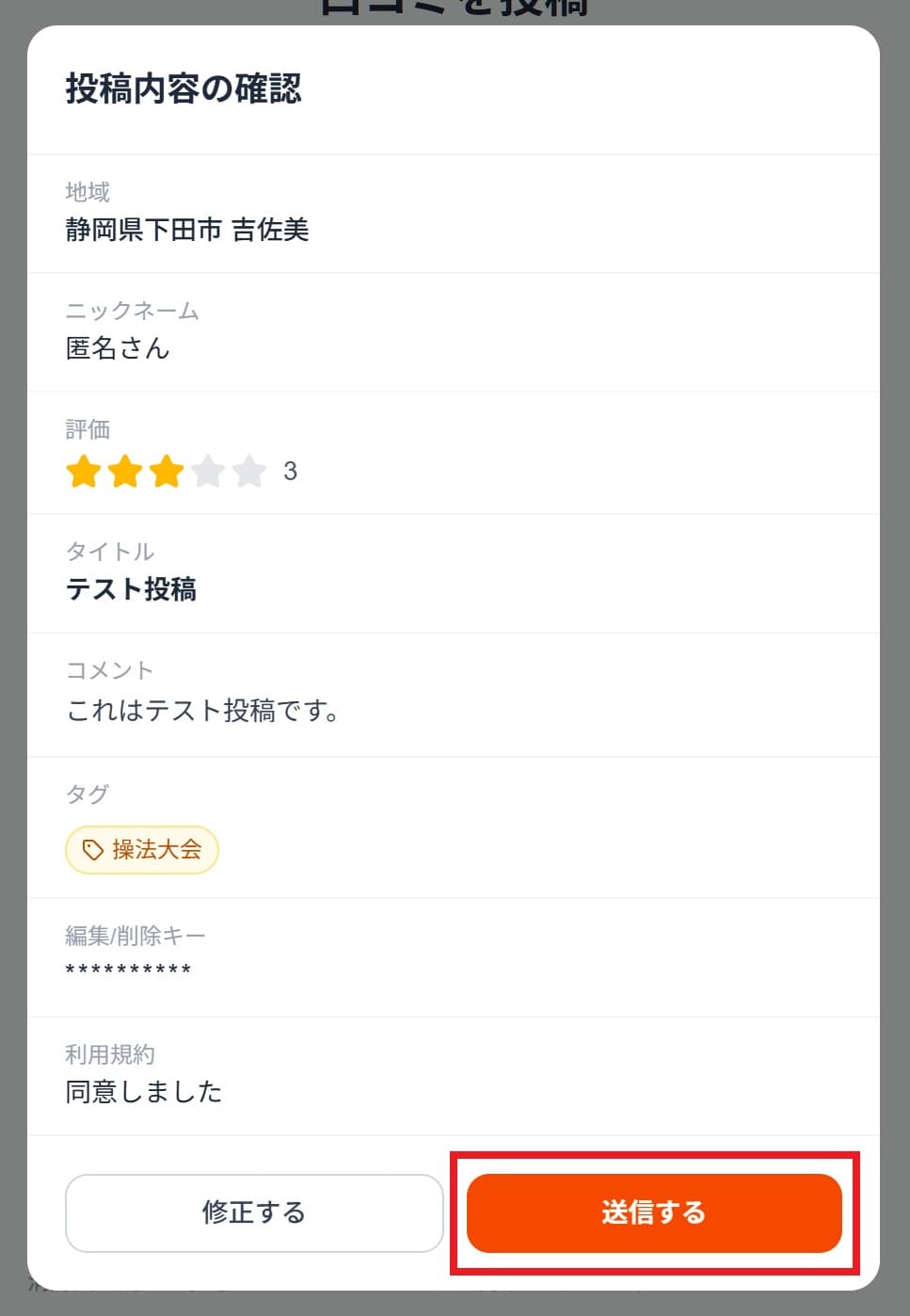Screen dimensions: 910x1316
Task: Select the second yellow star icon
Action: tap(125, 472)
